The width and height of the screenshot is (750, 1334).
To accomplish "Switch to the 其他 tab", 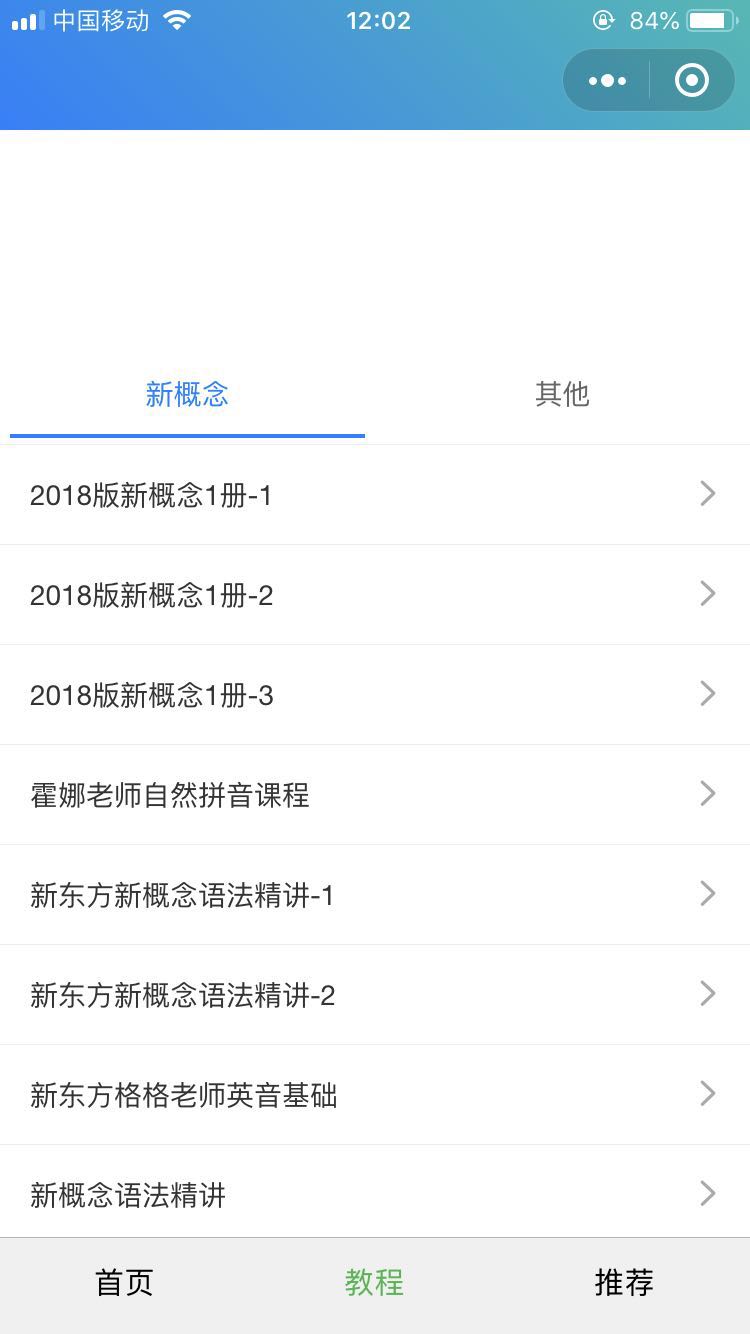I will [x=562, y=395].
